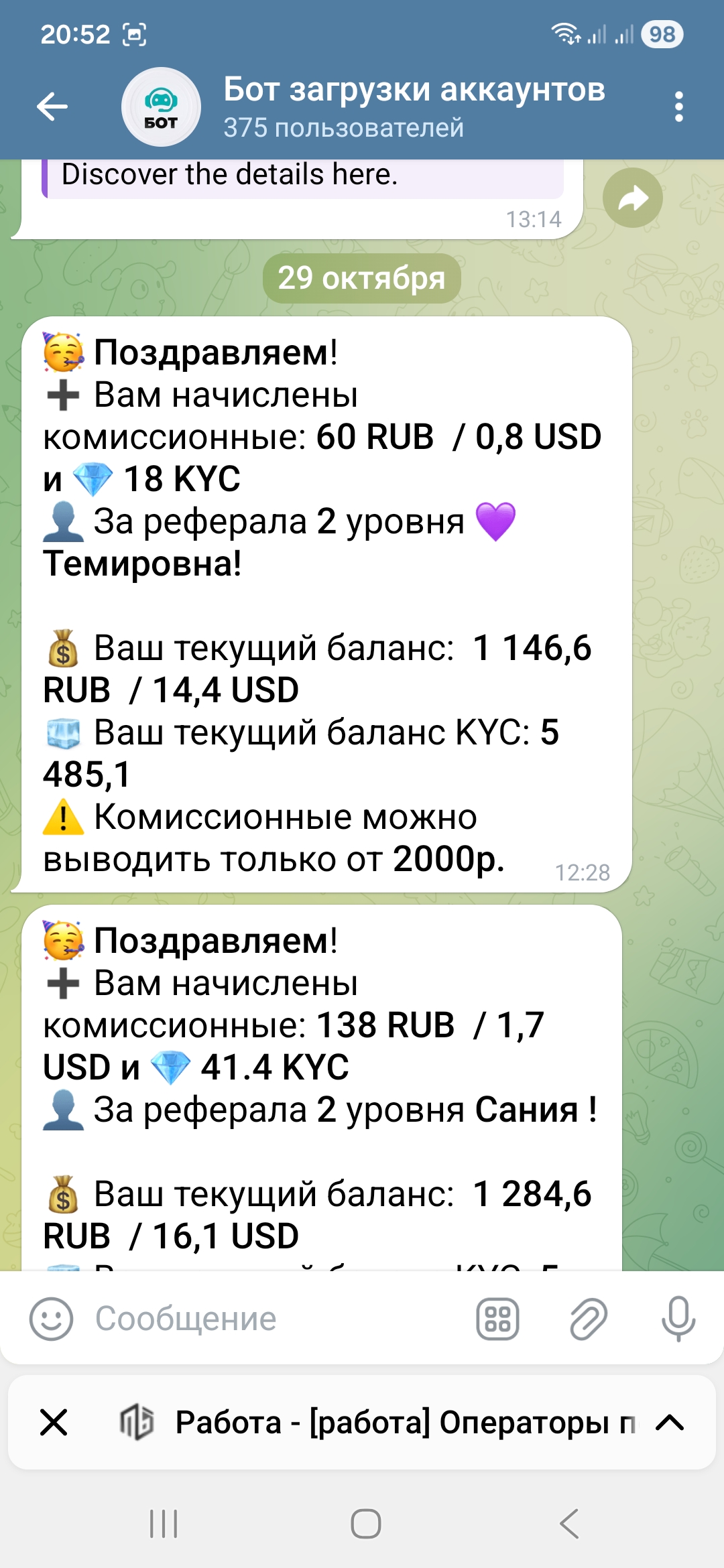Viewport: 724px width, 1568px height.
Task: Focus the Сообщение message input field
Action: point(268,1319)
